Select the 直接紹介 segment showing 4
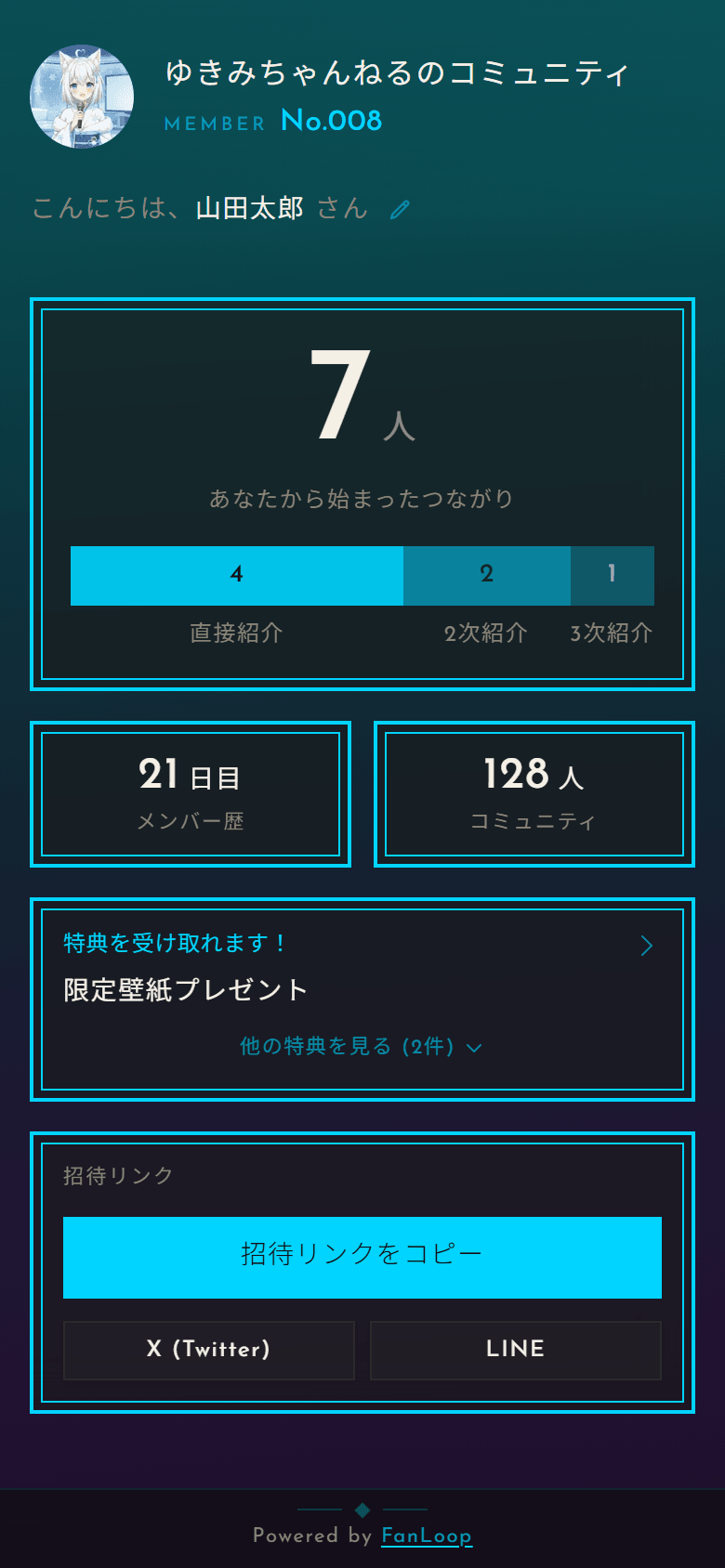 [x=236, y=576]
